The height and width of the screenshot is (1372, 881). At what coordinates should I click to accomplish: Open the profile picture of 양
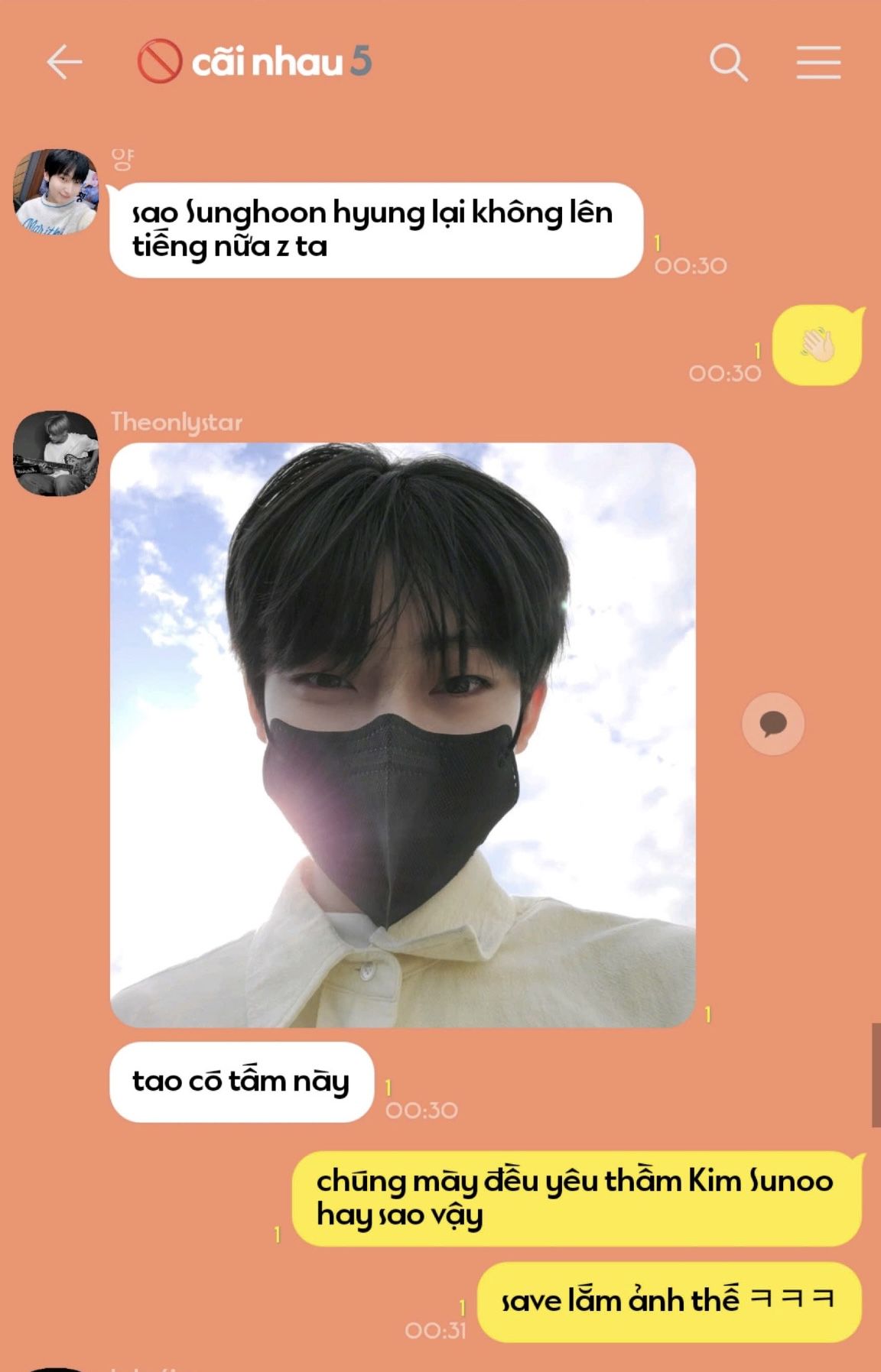(56, 192)
